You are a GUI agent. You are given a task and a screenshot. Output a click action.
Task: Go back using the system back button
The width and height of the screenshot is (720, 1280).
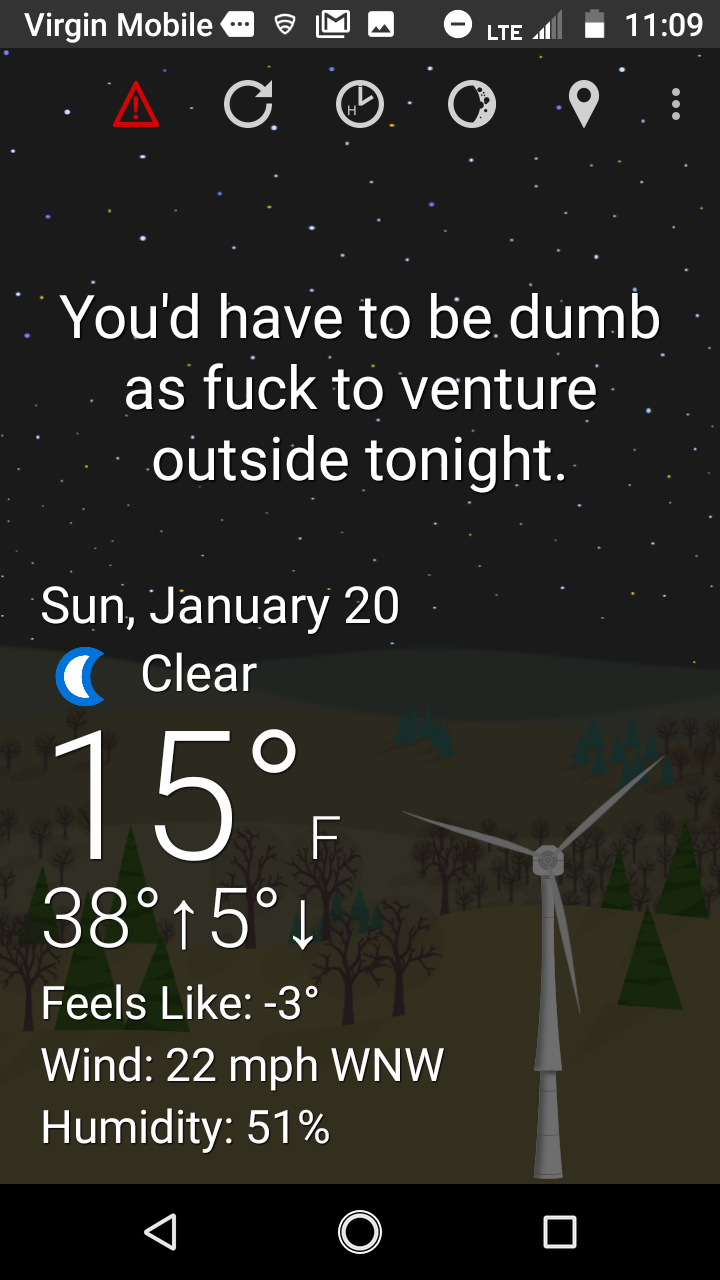click(x=160, y=1232)
